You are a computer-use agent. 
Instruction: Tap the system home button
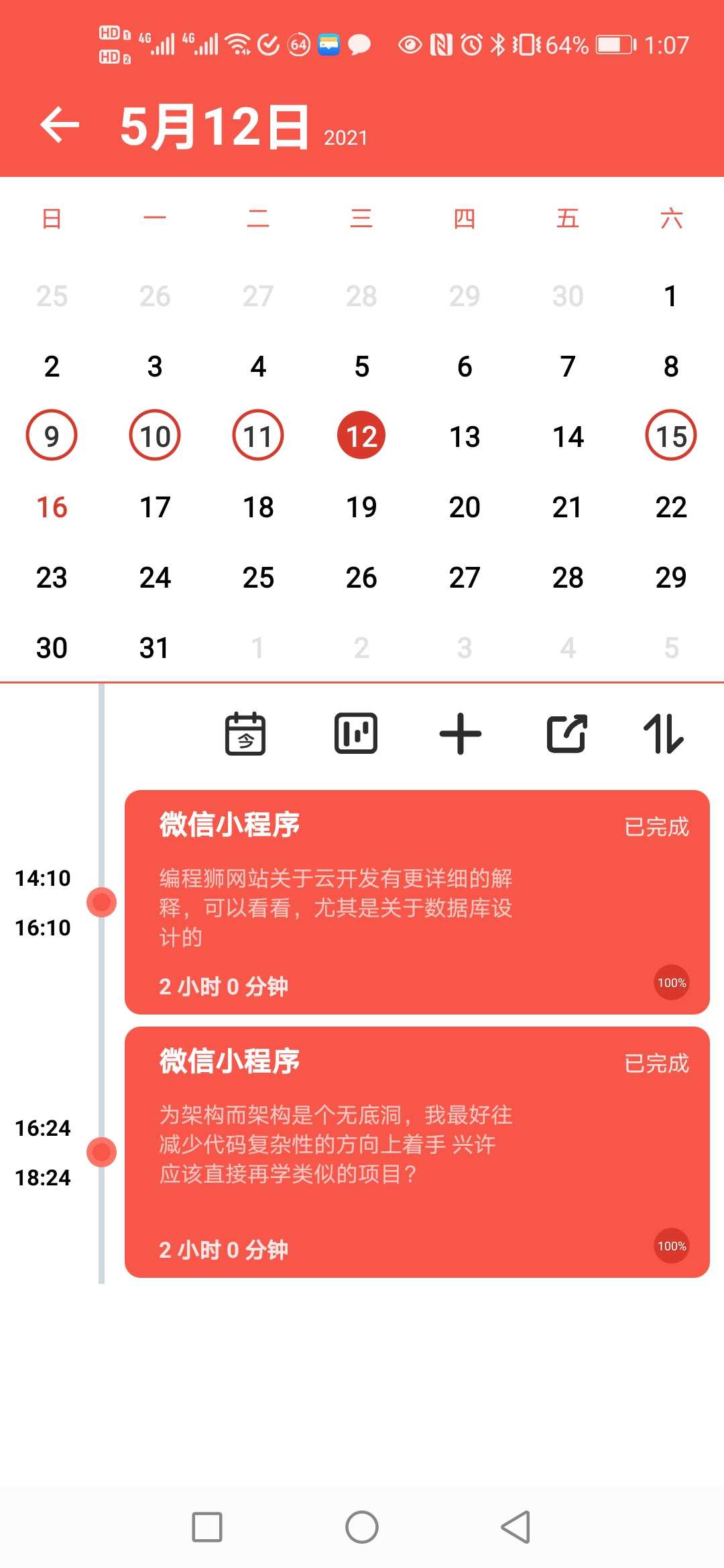coord(362,1527)
